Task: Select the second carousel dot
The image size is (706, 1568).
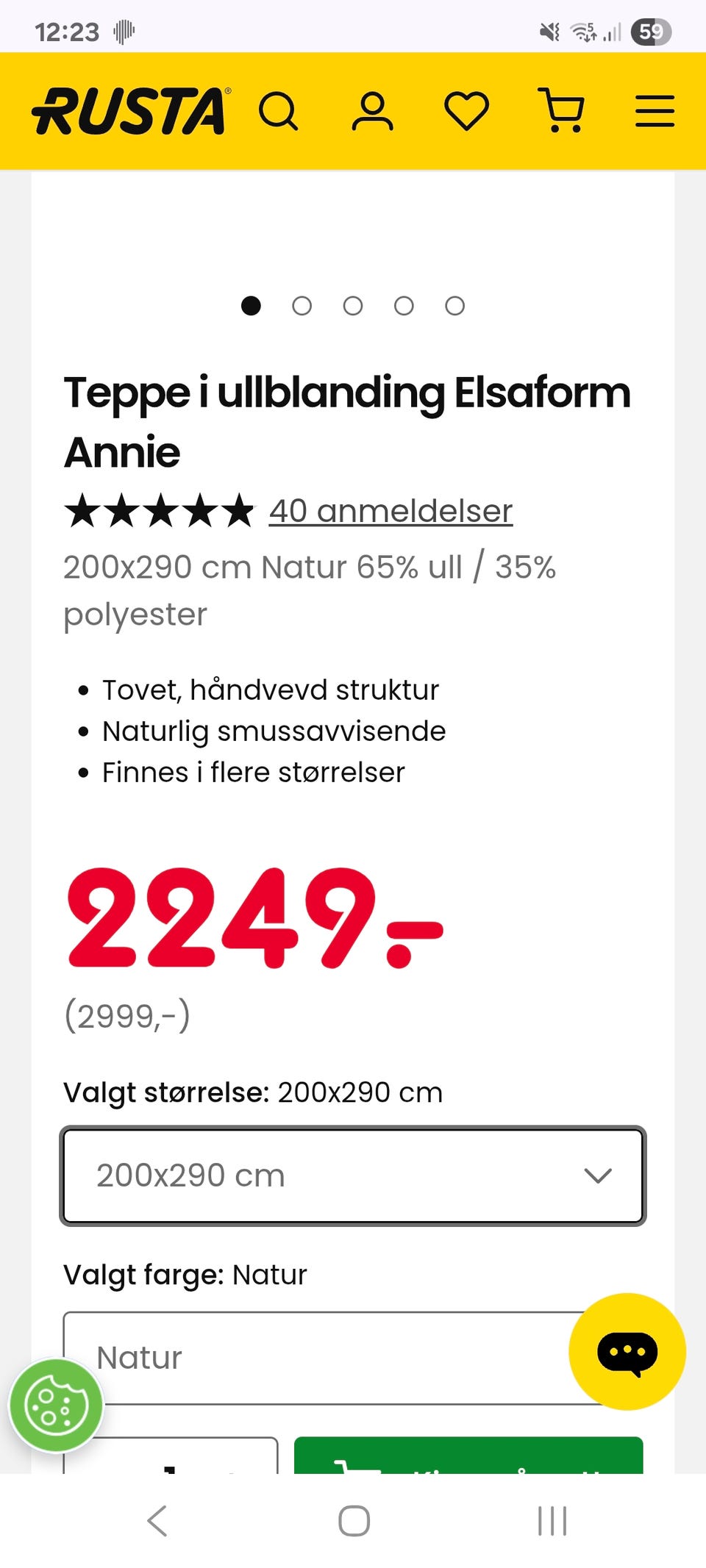Action: 302,307
